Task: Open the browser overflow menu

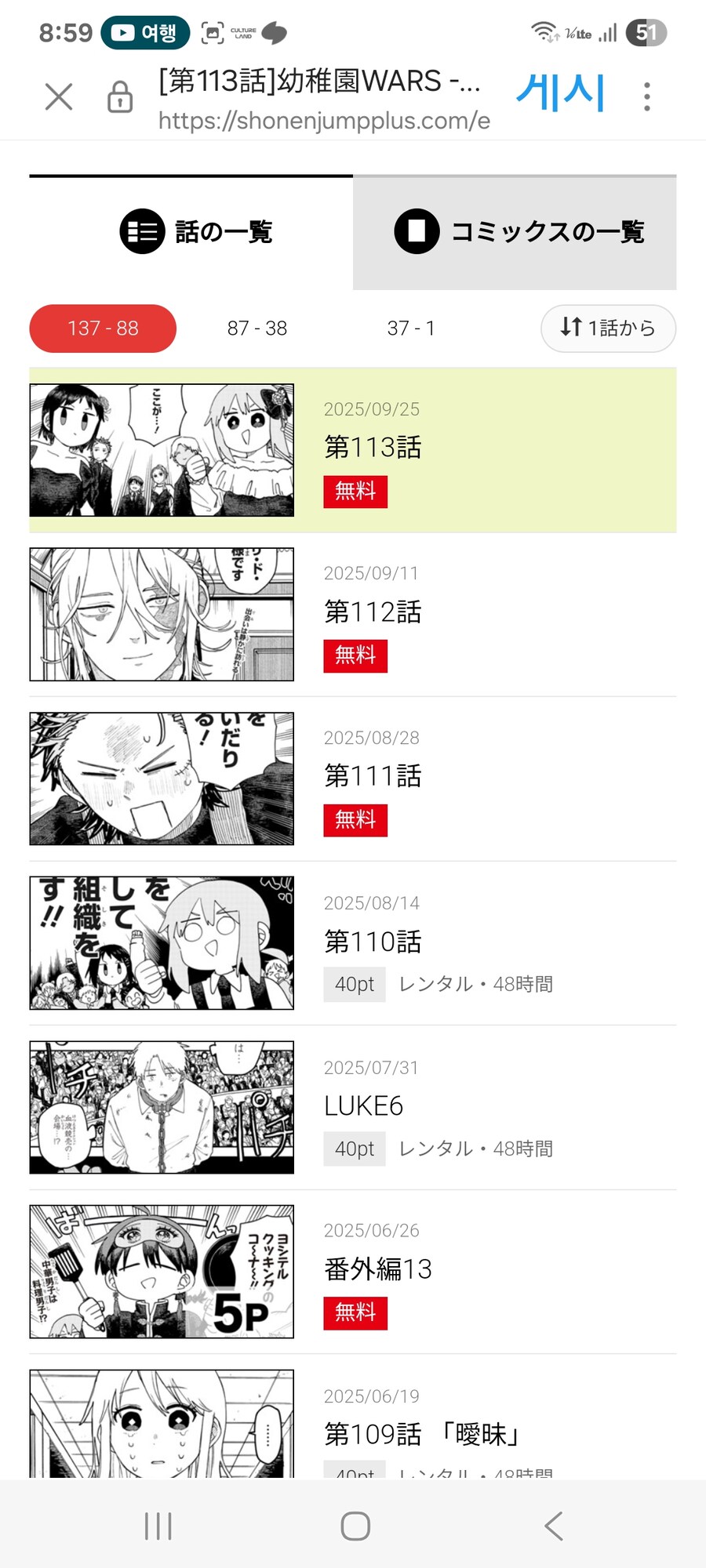Action: (x=646, y=97)
